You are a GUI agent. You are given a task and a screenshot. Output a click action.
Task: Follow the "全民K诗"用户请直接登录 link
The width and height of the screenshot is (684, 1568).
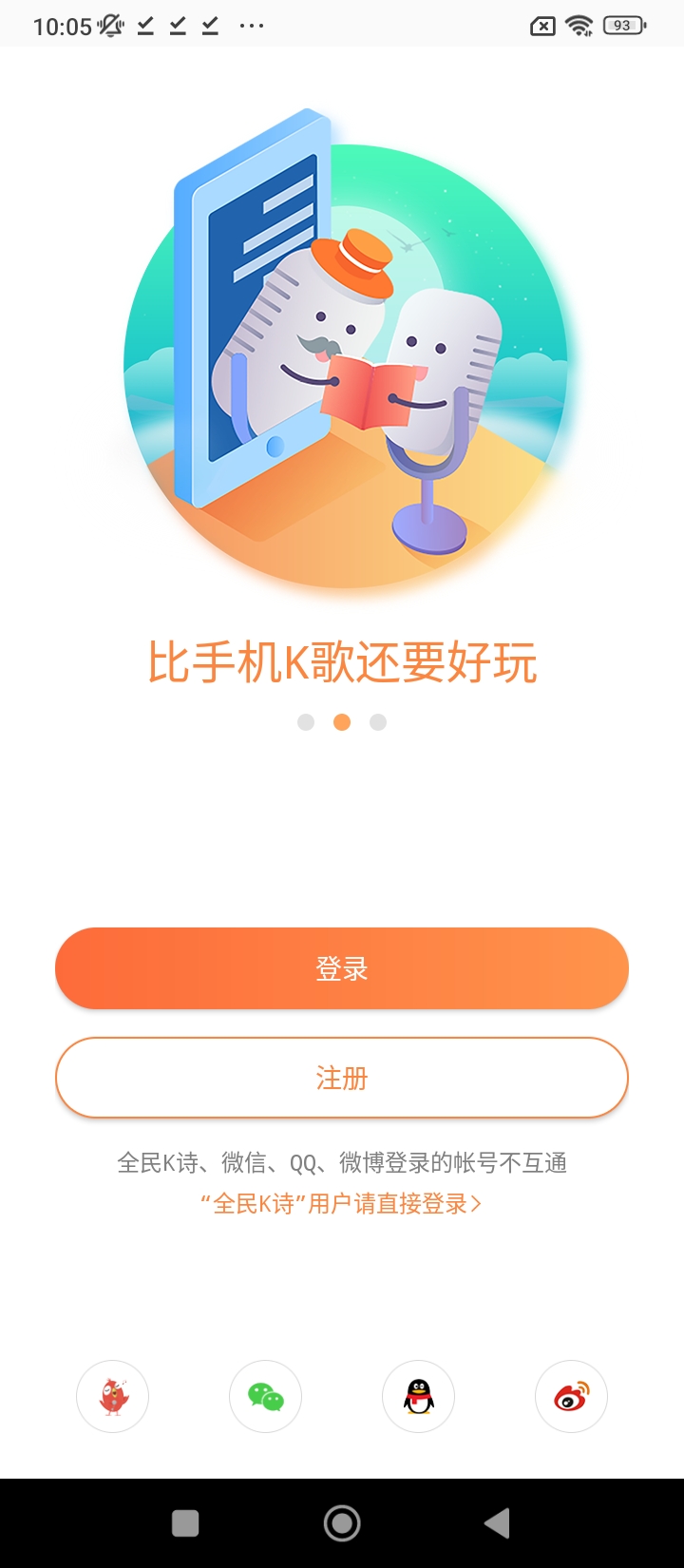tap(342, 1204)
